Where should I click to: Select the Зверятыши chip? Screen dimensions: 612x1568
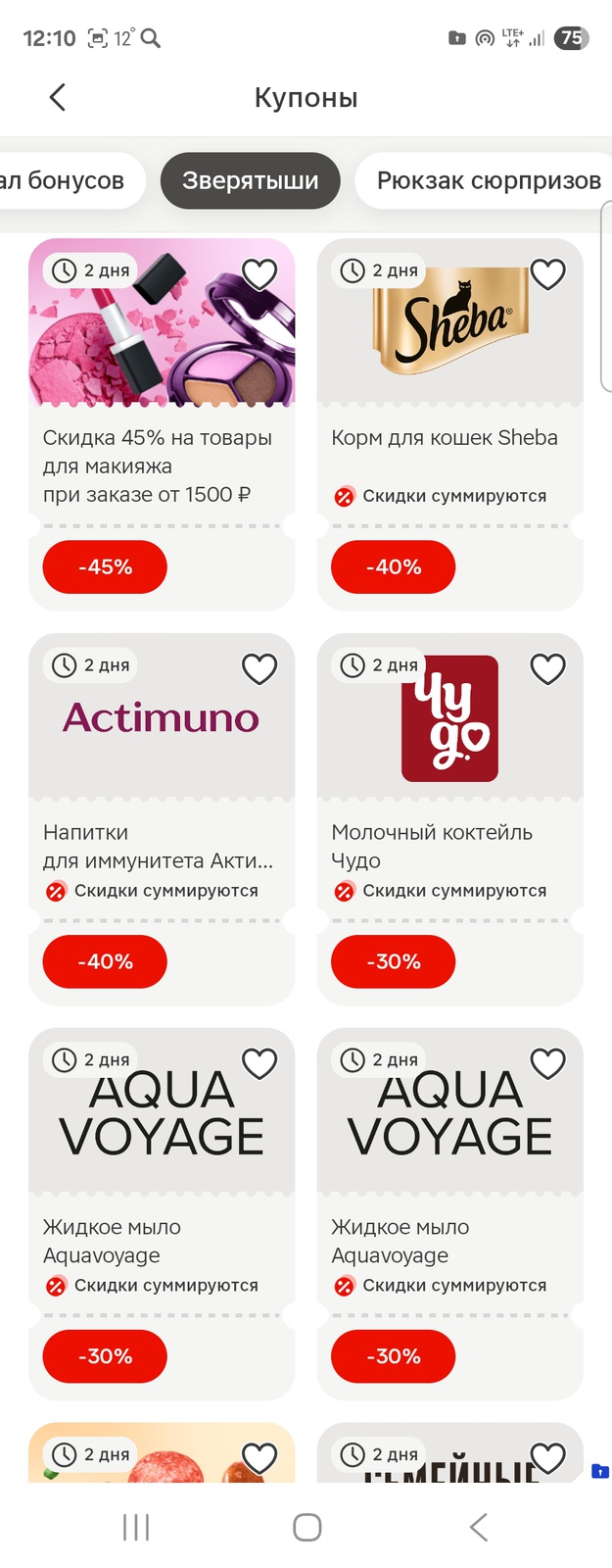pyautogui.click(x=250, y=180)
